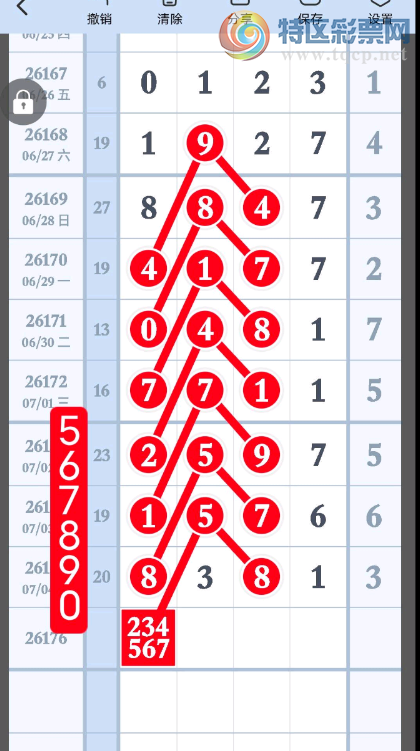Go back using the top-left arrow
This screenshot has height=751, width=420.
[23, 8]
